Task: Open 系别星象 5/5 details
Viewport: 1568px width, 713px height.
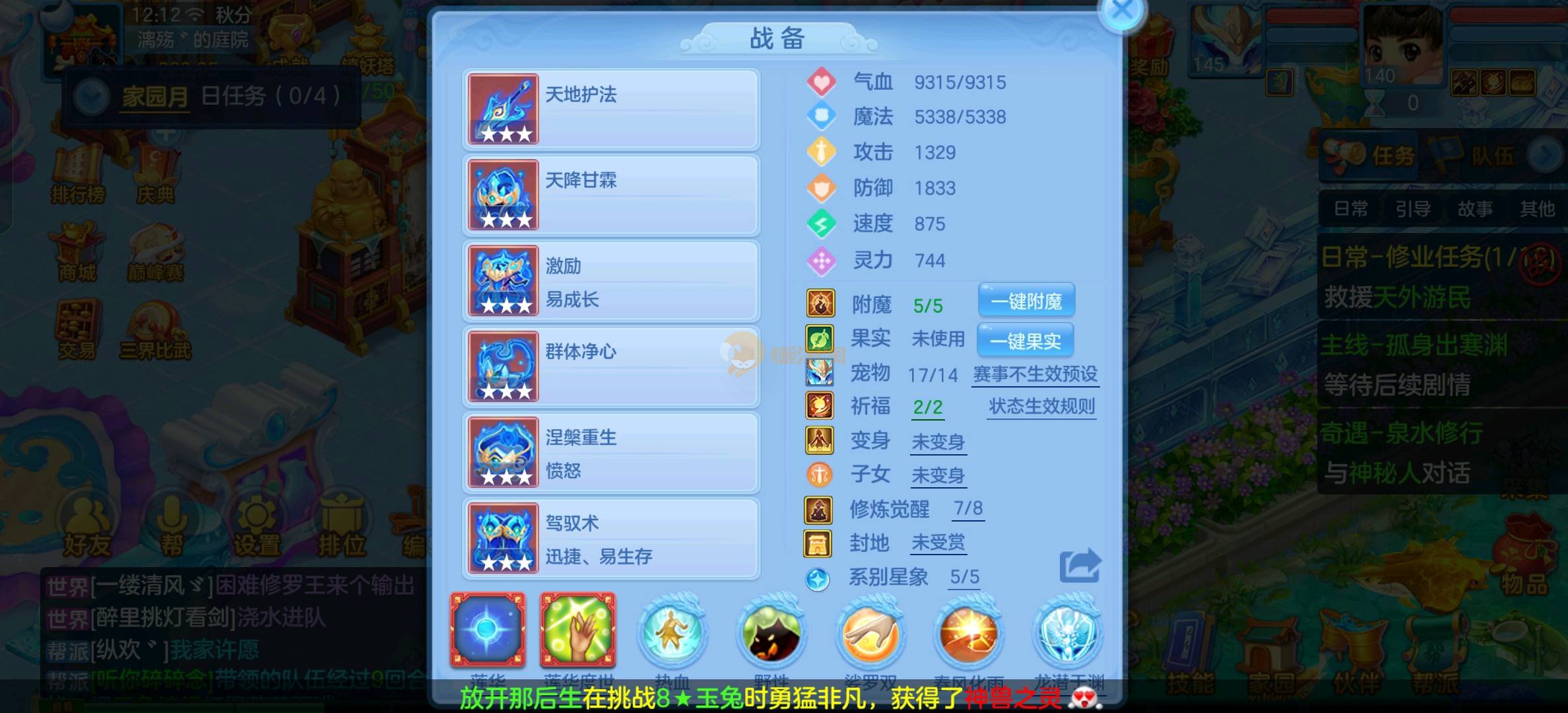Action: point(964,577)
